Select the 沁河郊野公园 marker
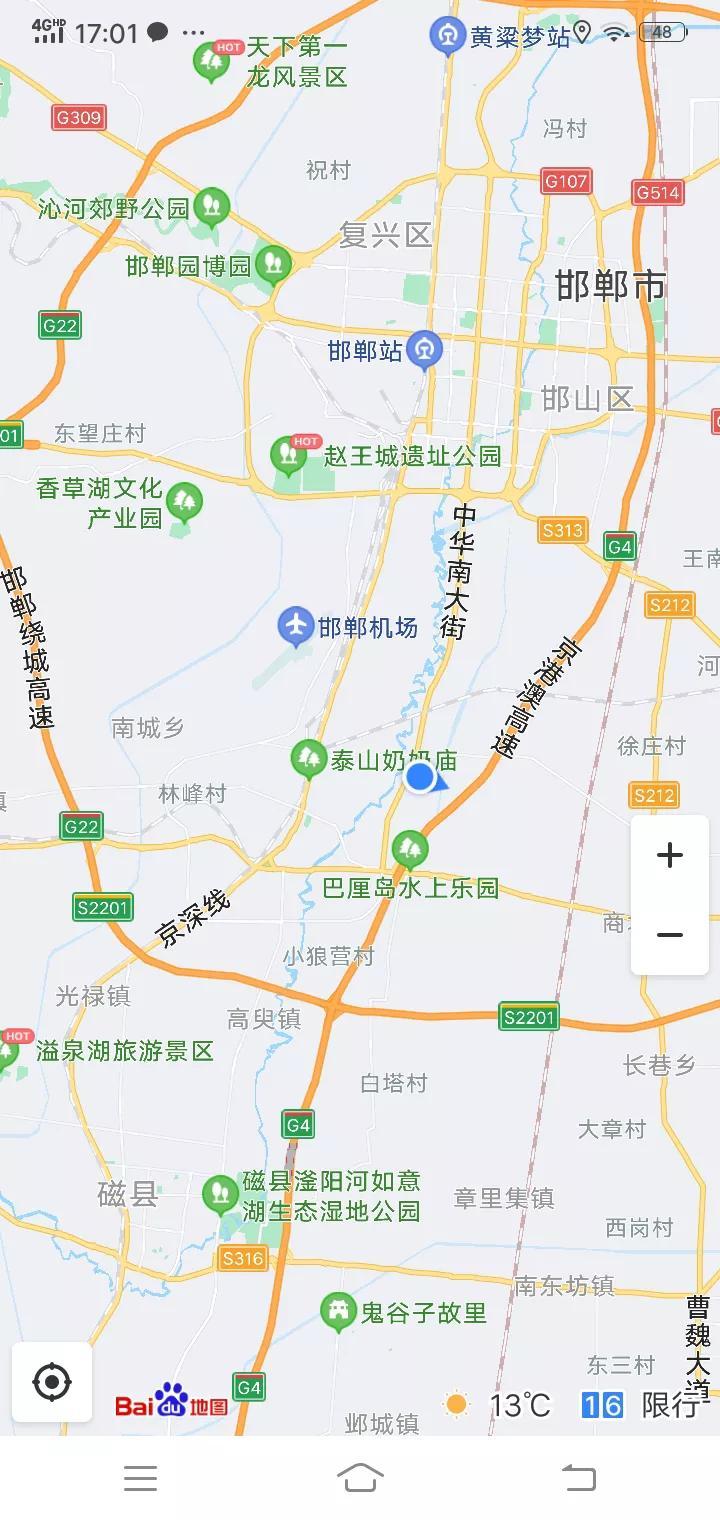Viewport: 720px width, 1520px height. [211, 207]
